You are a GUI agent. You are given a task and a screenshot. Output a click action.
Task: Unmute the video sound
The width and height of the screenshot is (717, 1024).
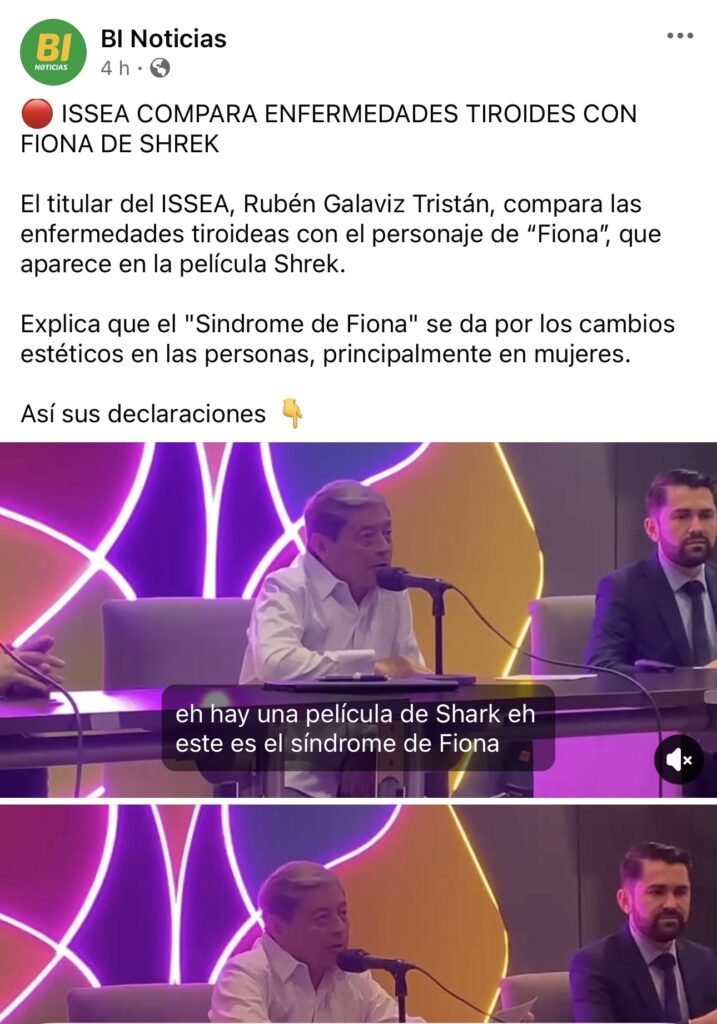point(679,761)
